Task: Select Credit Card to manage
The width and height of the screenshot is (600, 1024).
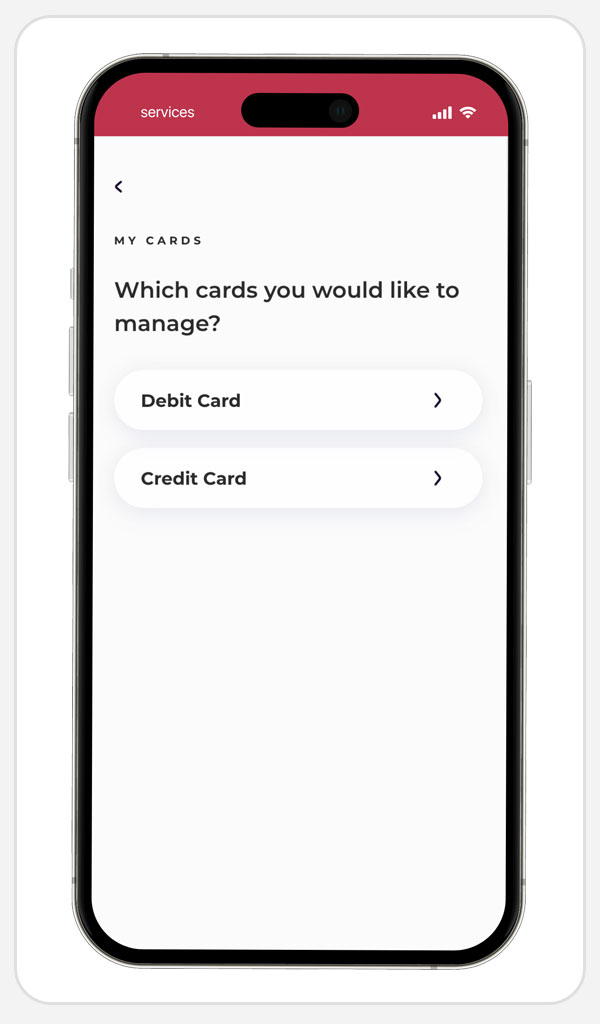Action: click(298, 478)
